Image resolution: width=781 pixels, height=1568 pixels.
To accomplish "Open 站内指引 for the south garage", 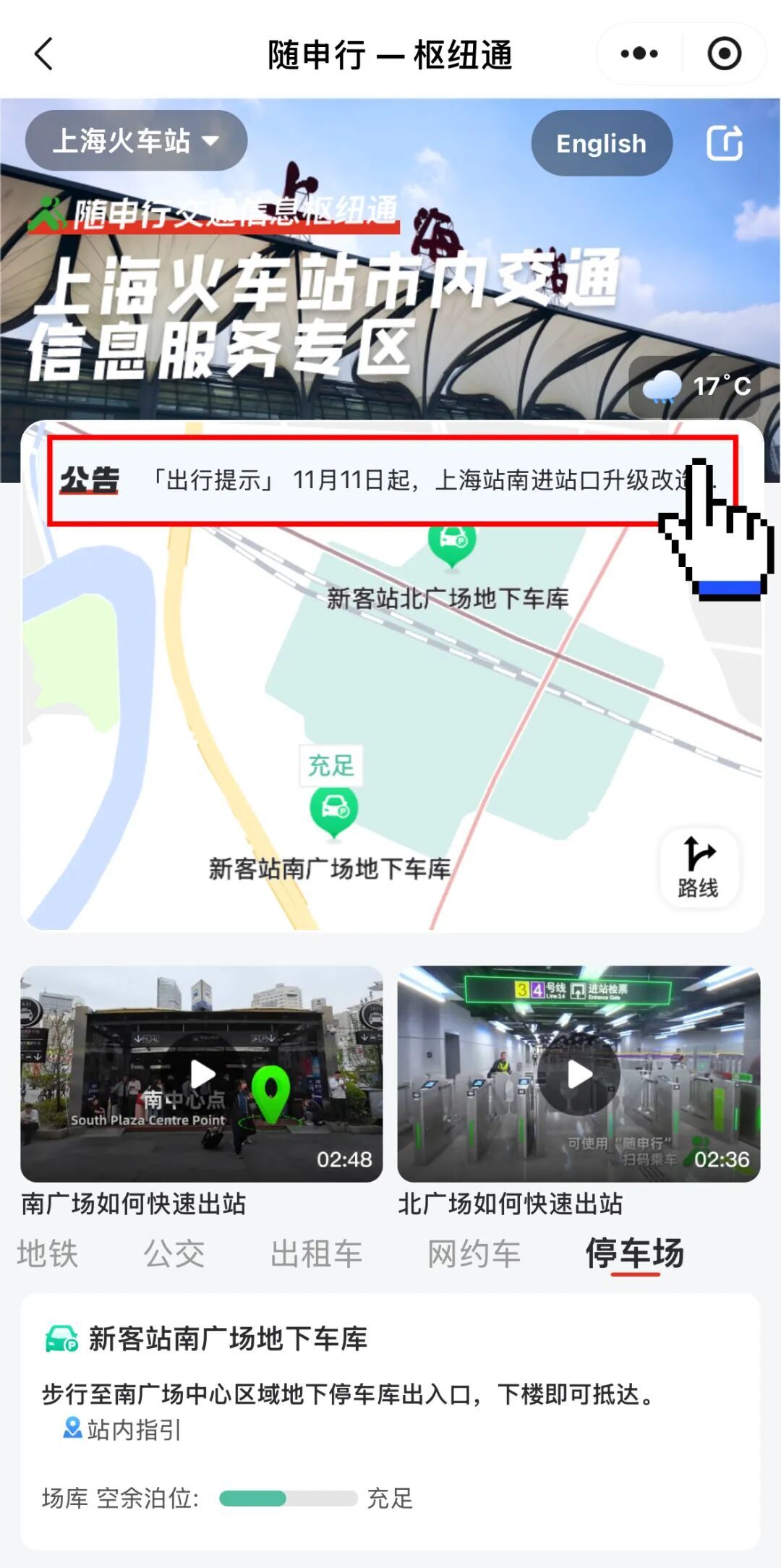I will (x=122, y=1429).
